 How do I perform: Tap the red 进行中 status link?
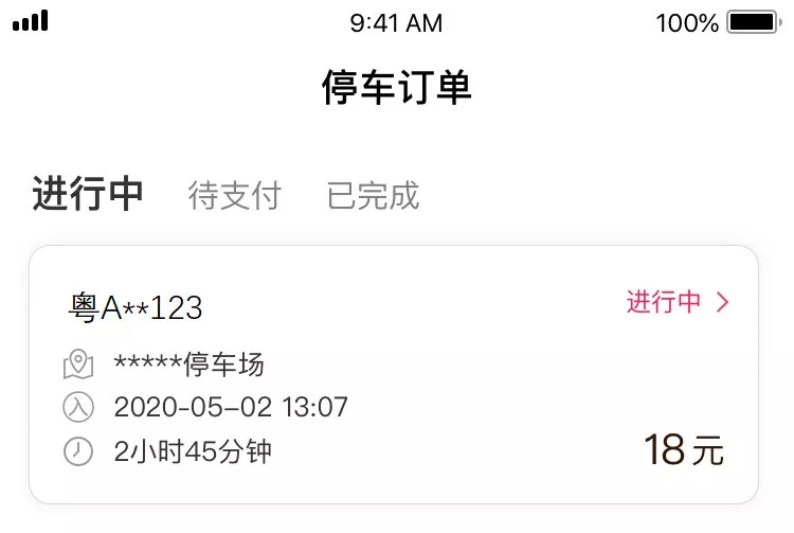pyautogui.click(x=678, y=303)
